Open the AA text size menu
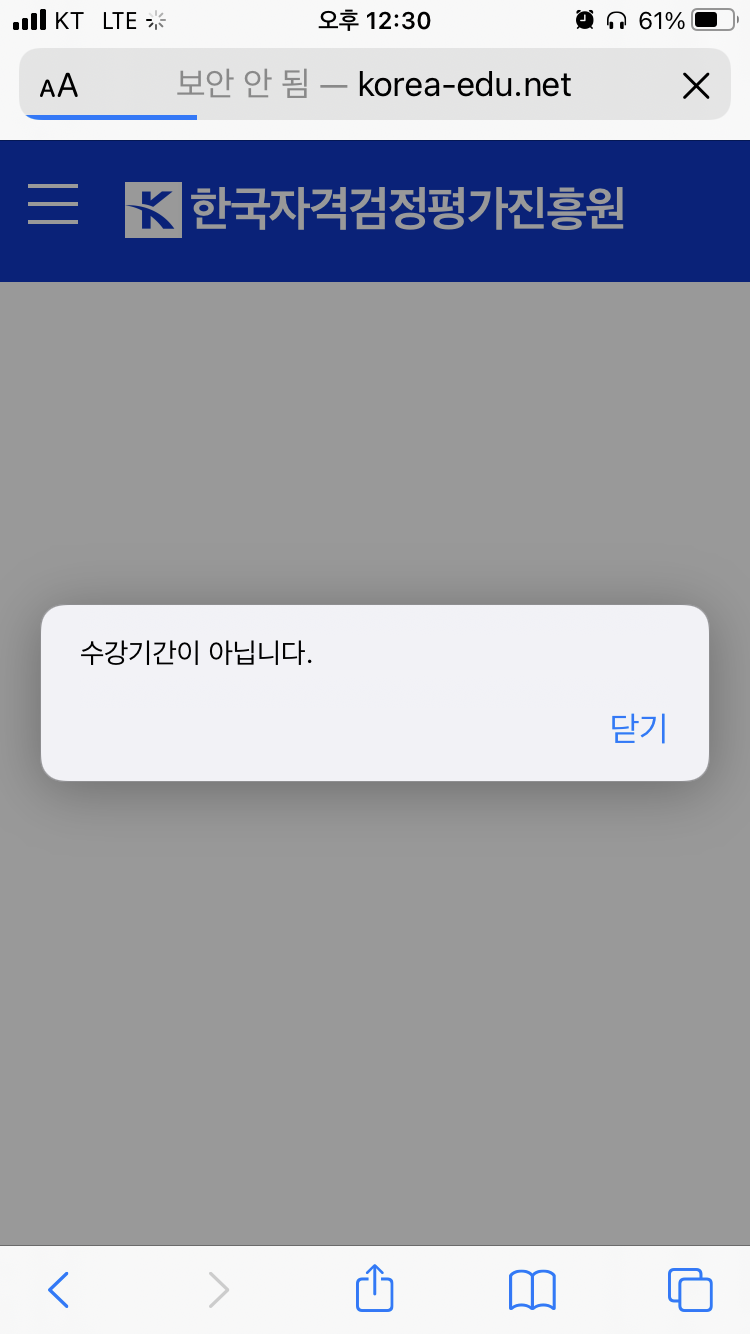The image size is (750, 1334). click(59, 86)
